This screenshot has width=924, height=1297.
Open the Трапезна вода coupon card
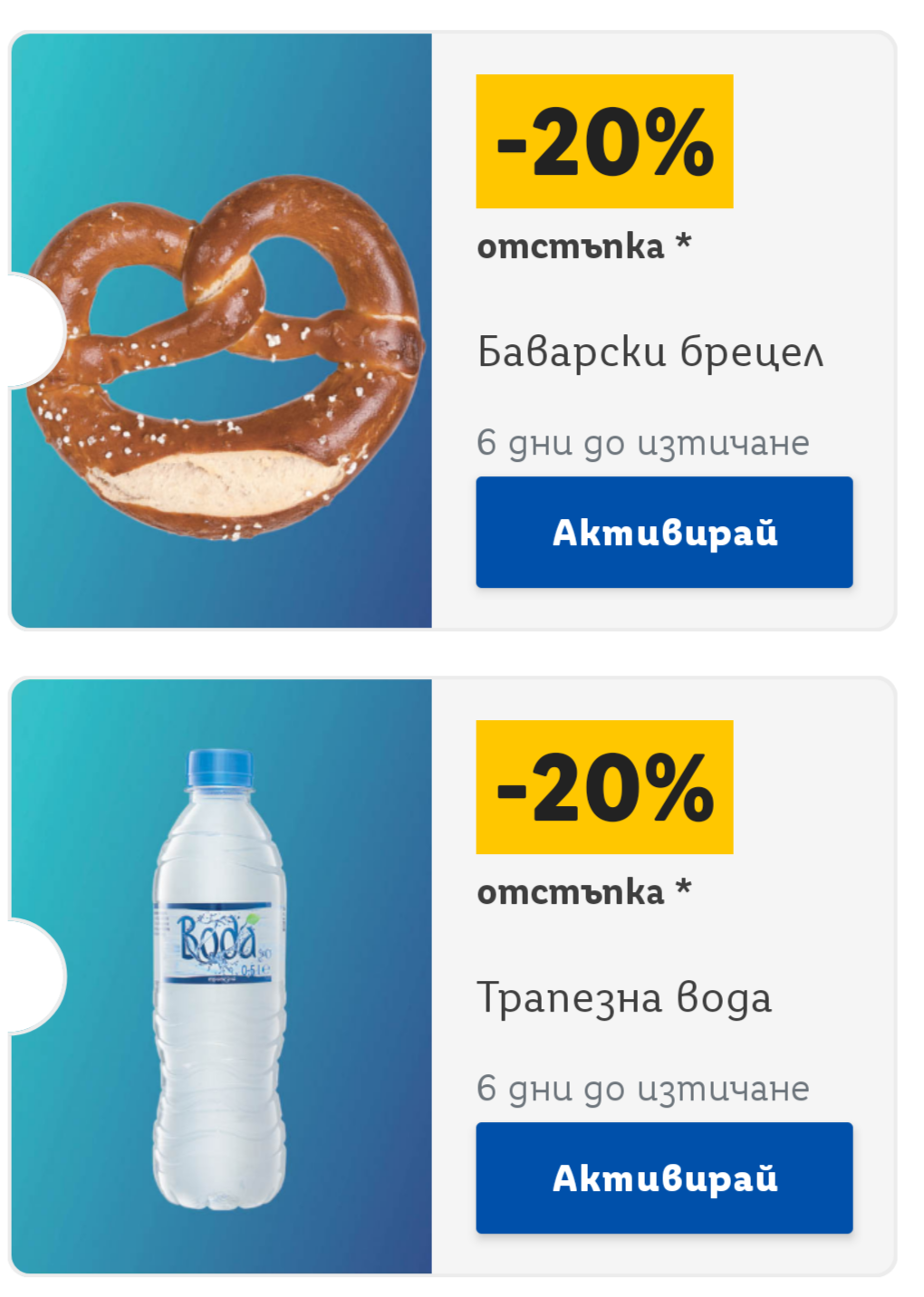pos(453,976)
